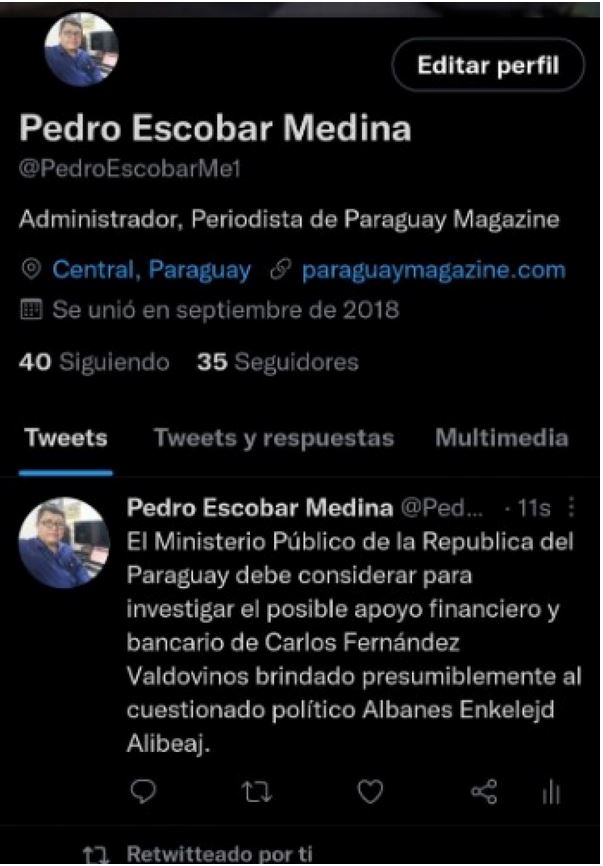Open the large profile photo
This screenshot has width=603, height=866.
click(x=82, y=49)
